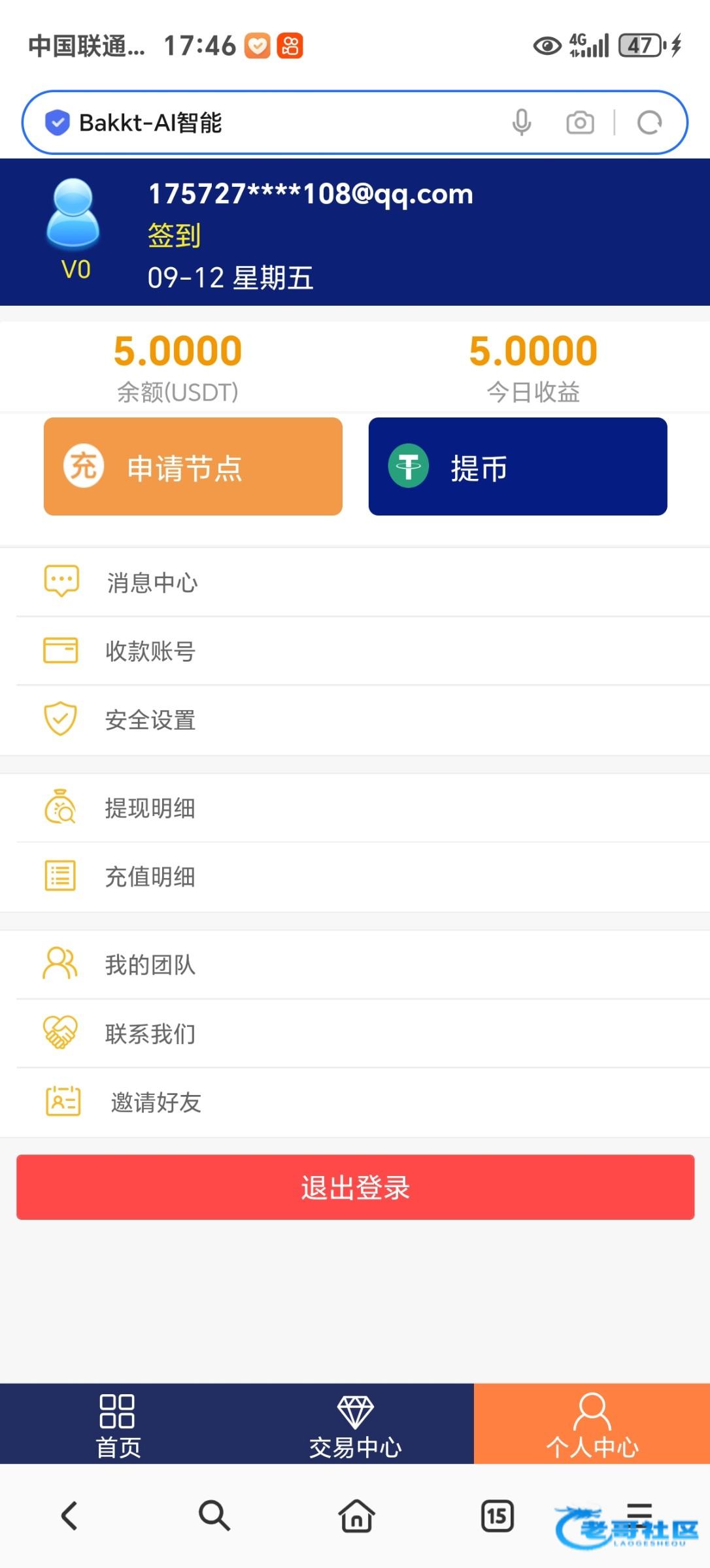The image size is (710, 1568).
Task: Tap the 提币 withdraw button
Action: [517, 466]
